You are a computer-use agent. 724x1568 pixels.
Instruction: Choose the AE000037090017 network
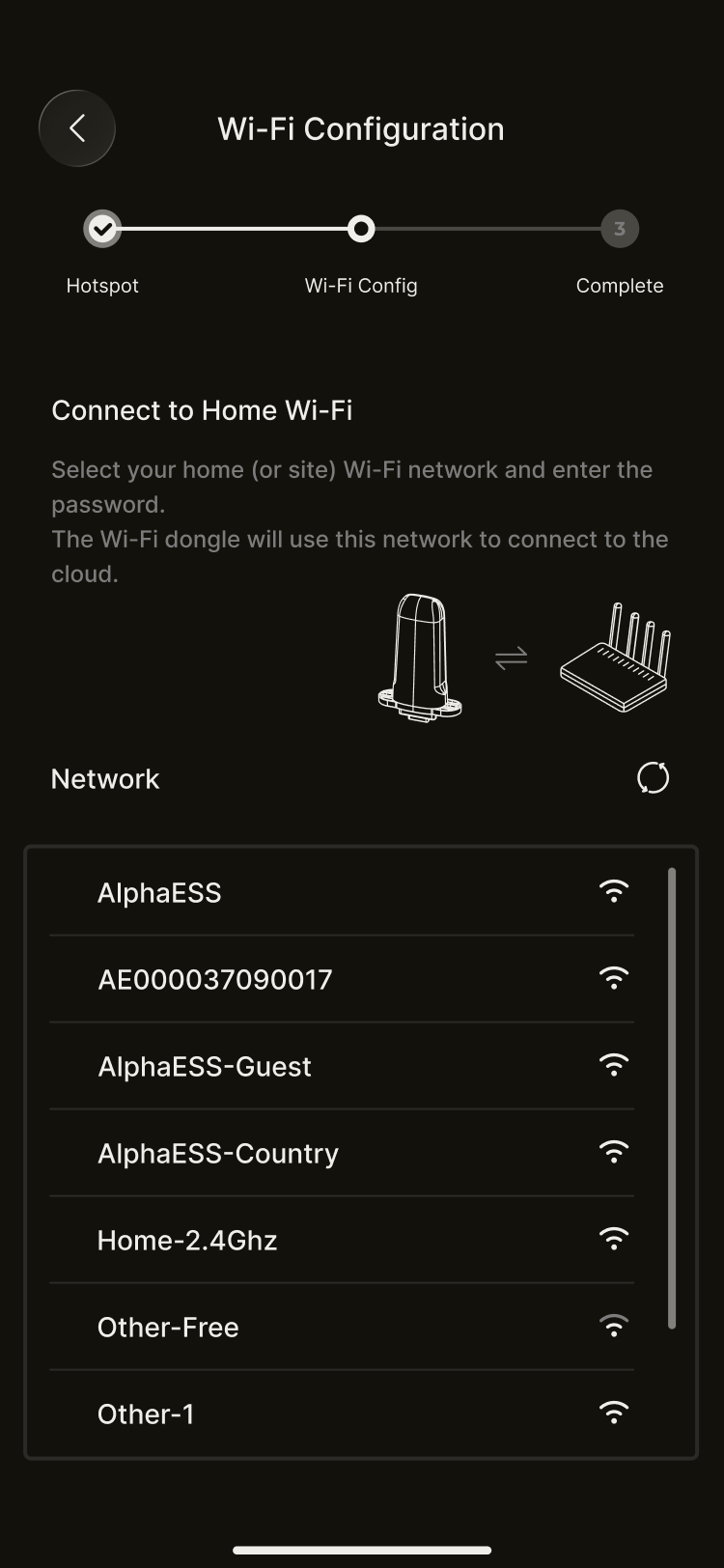point(343,980)
